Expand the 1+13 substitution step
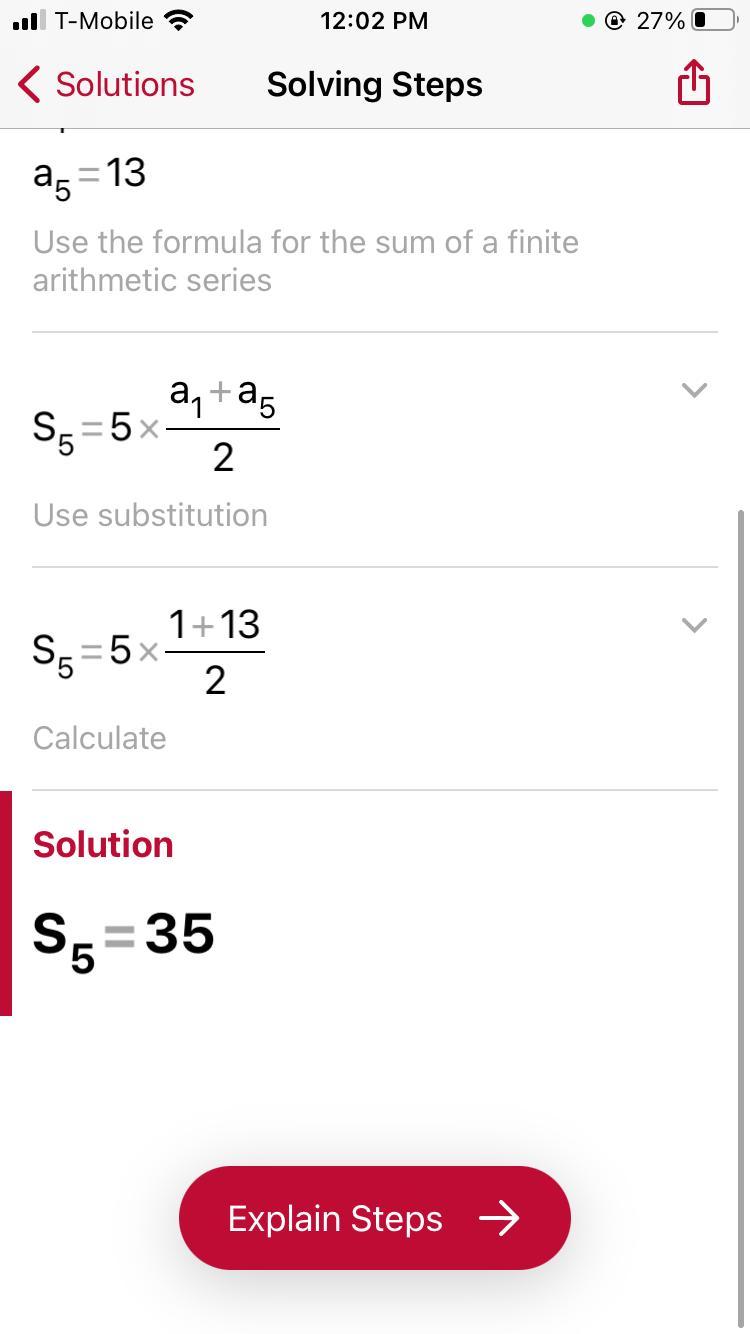 (694, 625)
